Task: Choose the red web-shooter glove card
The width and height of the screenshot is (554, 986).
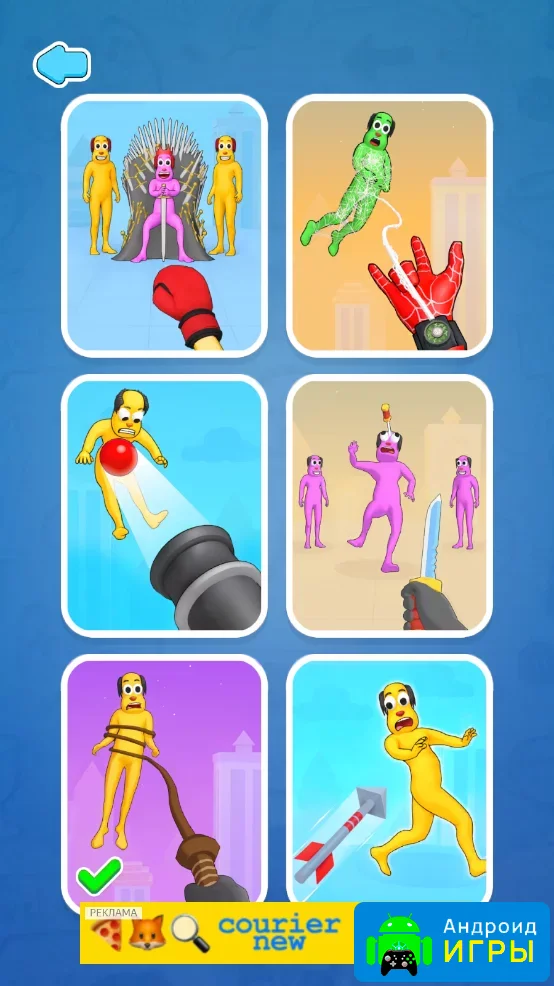Action: click(x=389, y=226)
